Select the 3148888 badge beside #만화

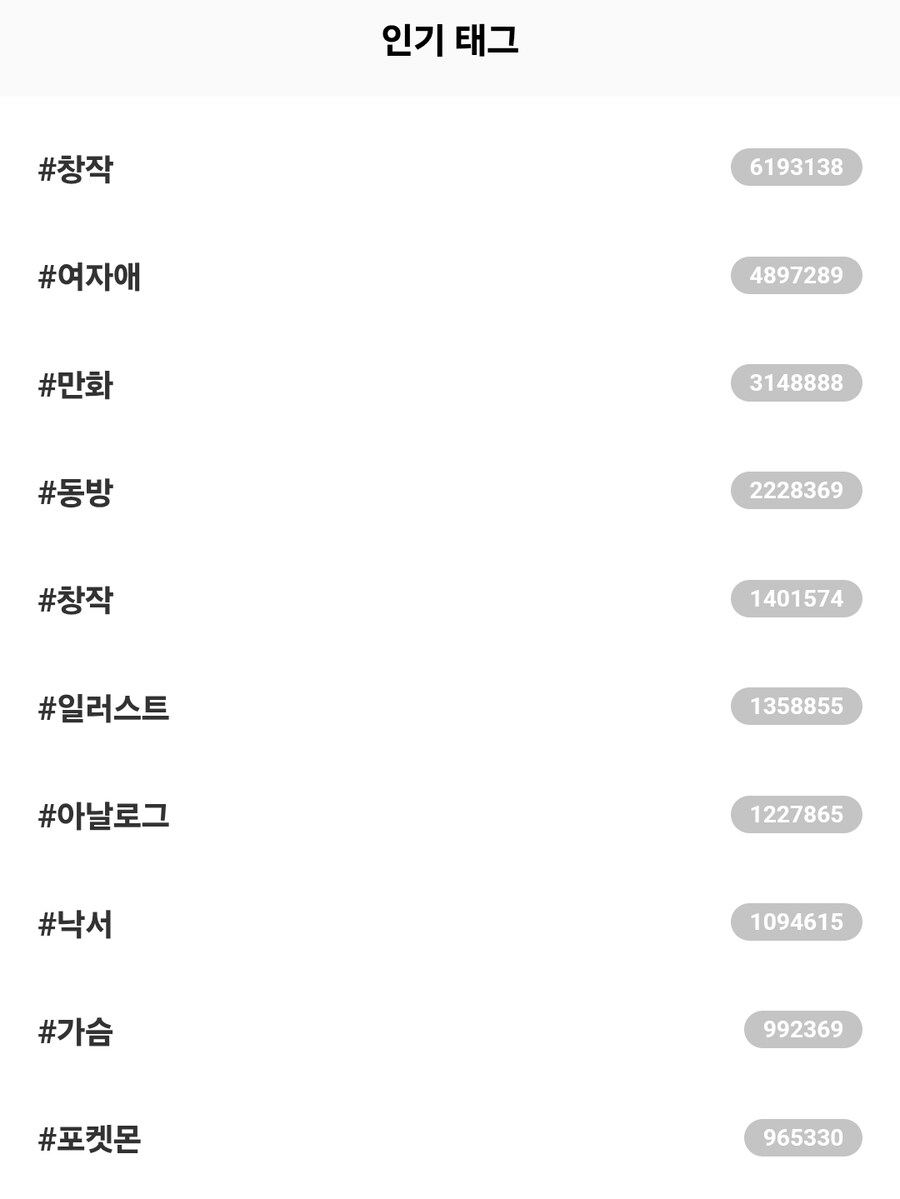[797, 383]
